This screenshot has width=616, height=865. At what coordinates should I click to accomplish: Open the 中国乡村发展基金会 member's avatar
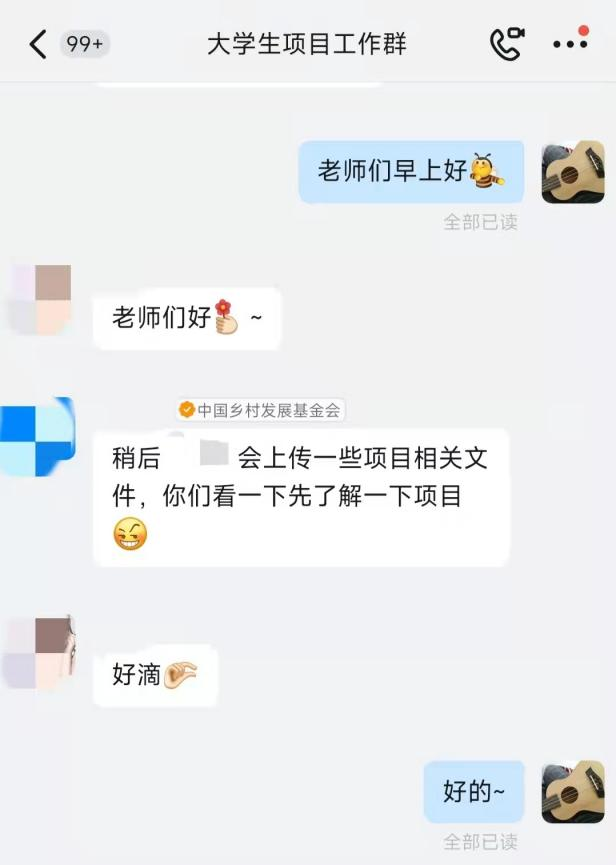click(x=38, y=436)
